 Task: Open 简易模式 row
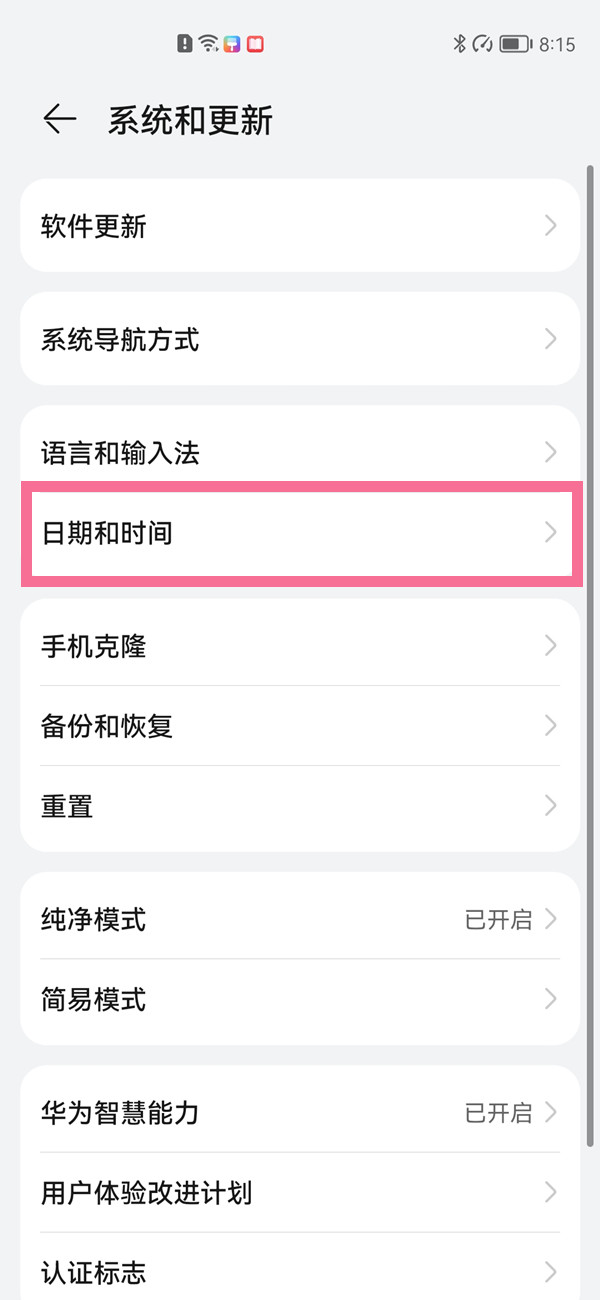pos(300,999)
